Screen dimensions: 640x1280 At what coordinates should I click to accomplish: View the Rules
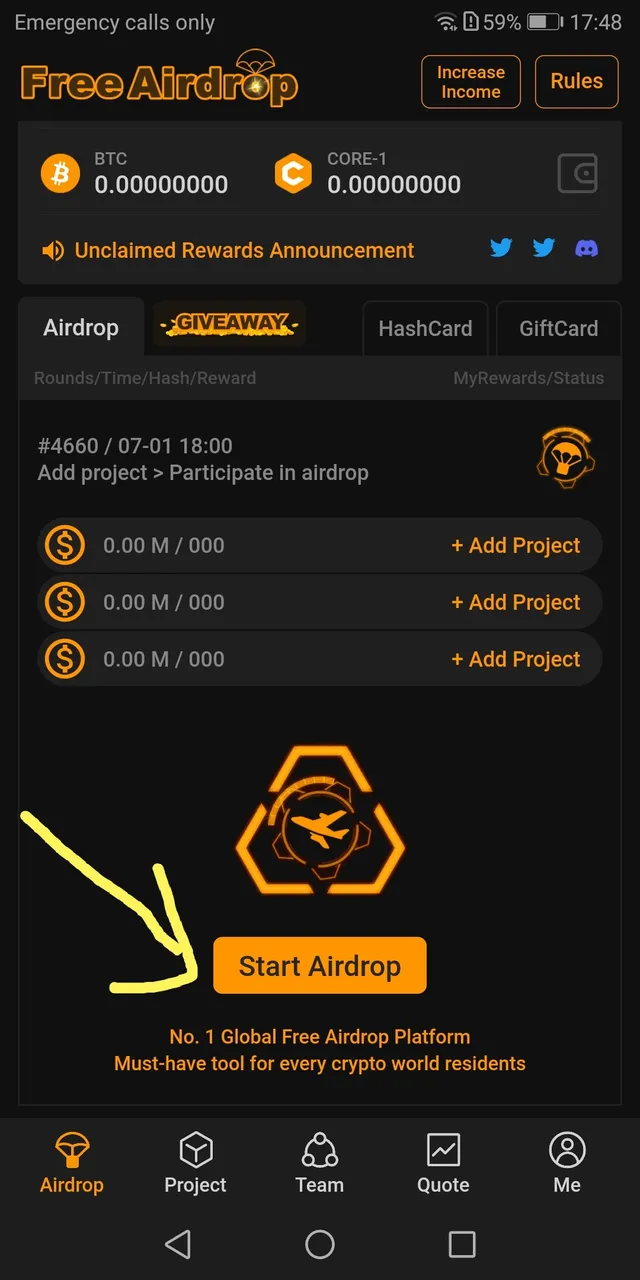[577, 82]
